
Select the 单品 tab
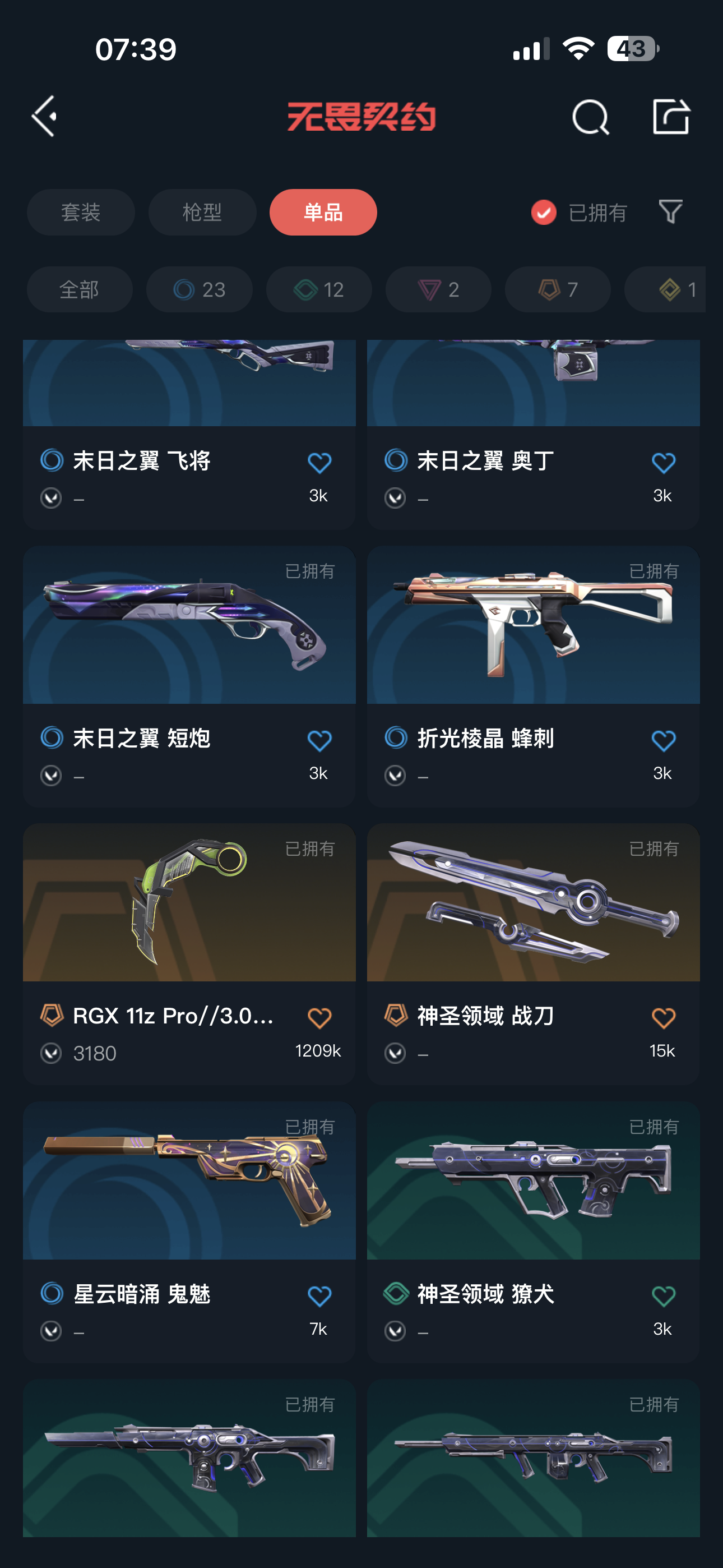[323, 213]
